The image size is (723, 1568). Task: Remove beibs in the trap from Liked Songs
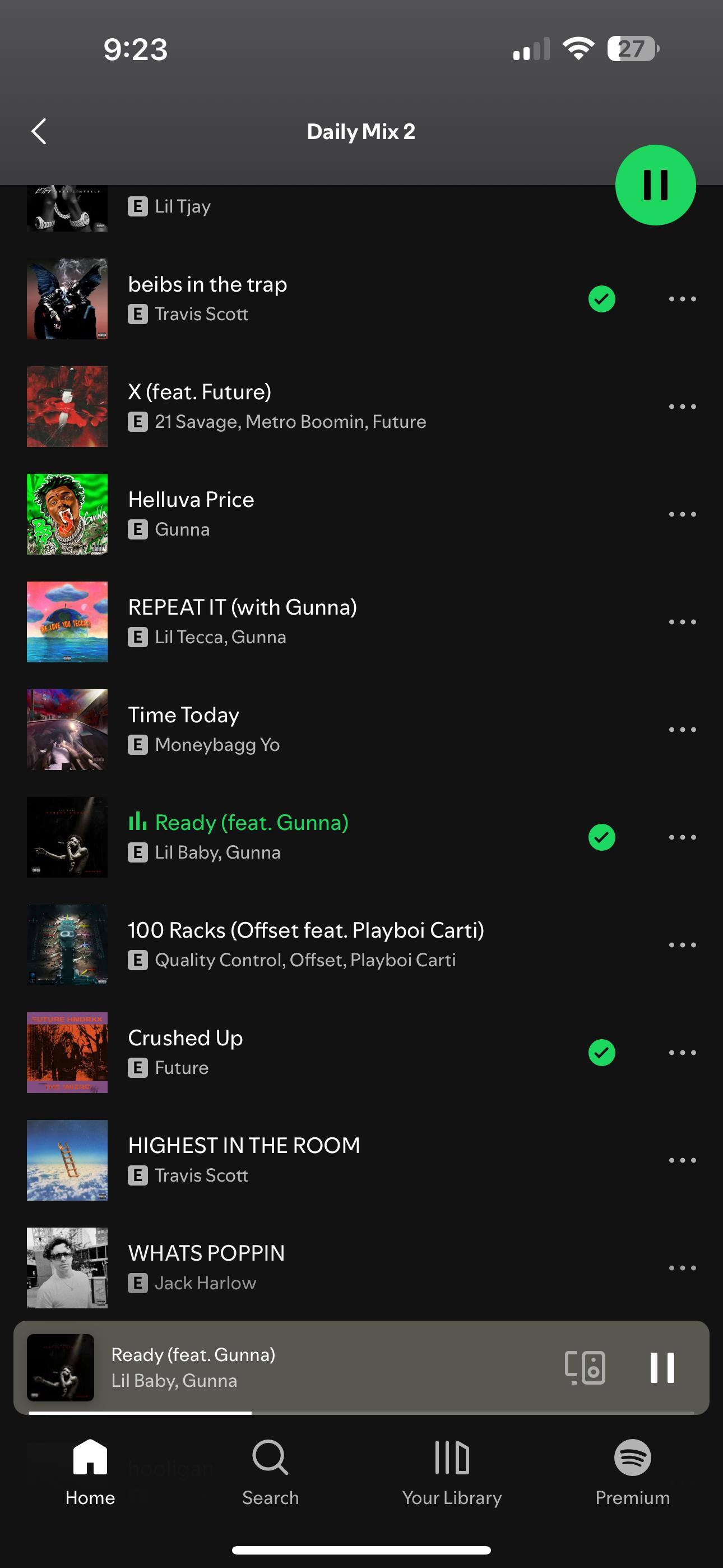coord(601,299)
